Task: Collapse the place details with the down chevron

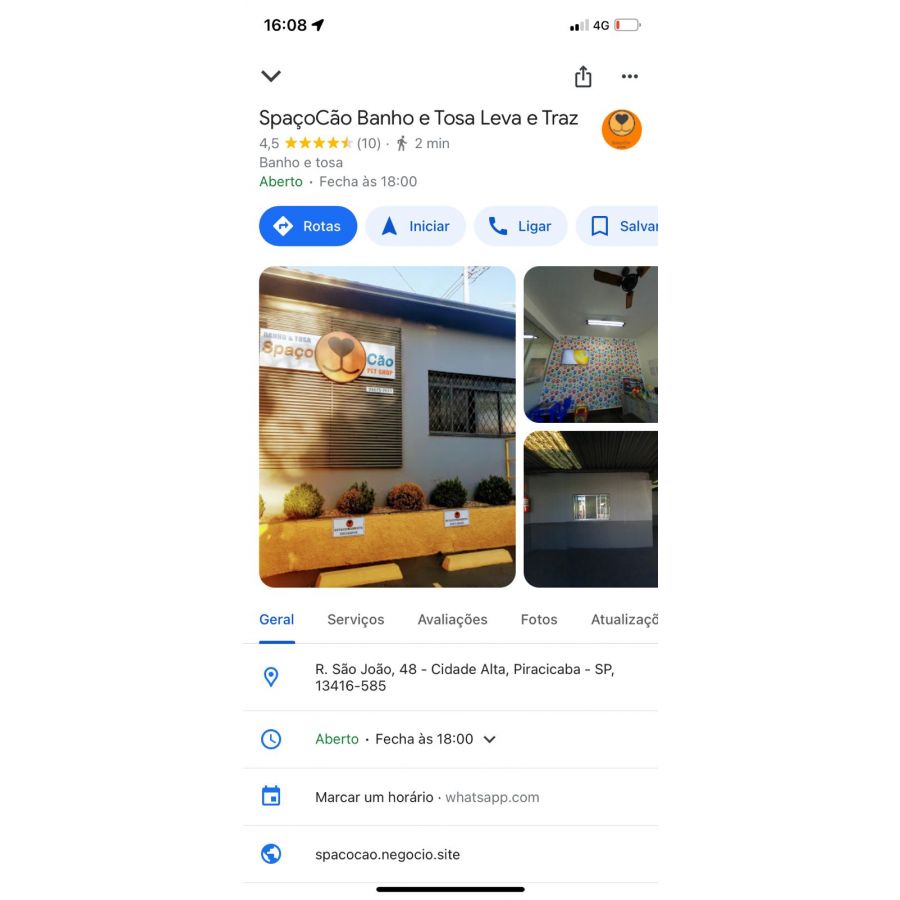Action: pos(271,76)
